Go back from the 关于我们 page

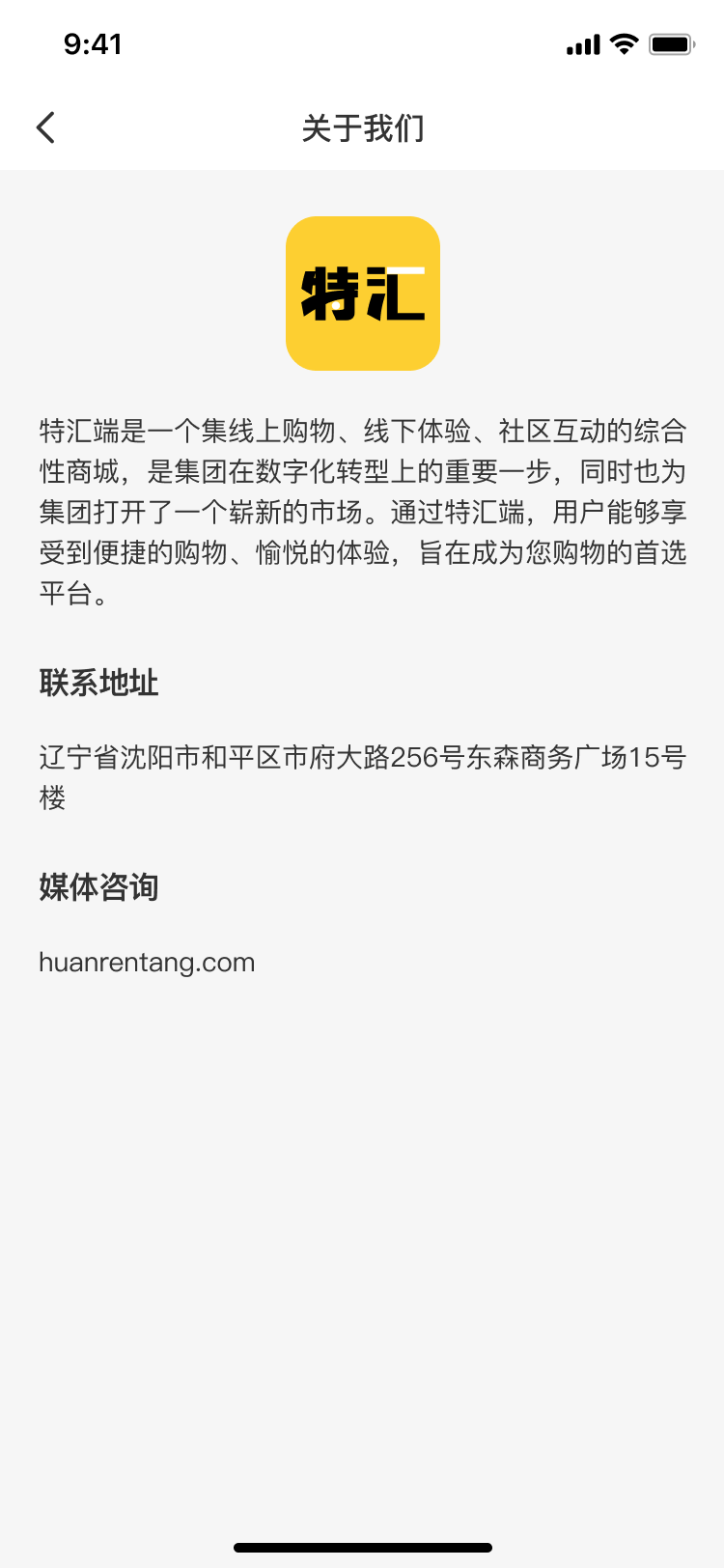pyautogui.click(x=45, y=127)
